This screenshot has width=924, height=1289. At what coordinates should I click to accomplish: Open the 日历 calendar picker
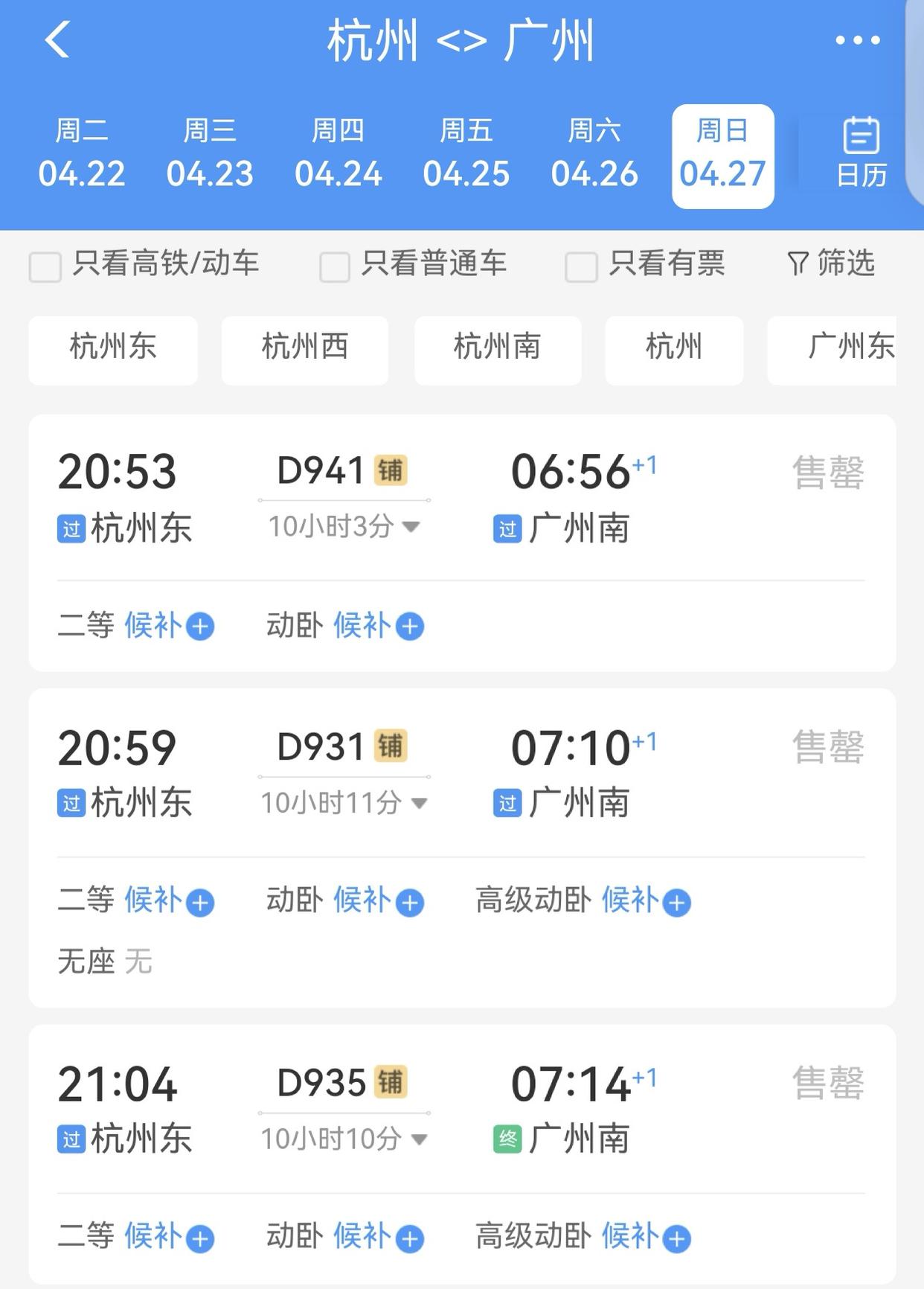click(x=861, y=153)
